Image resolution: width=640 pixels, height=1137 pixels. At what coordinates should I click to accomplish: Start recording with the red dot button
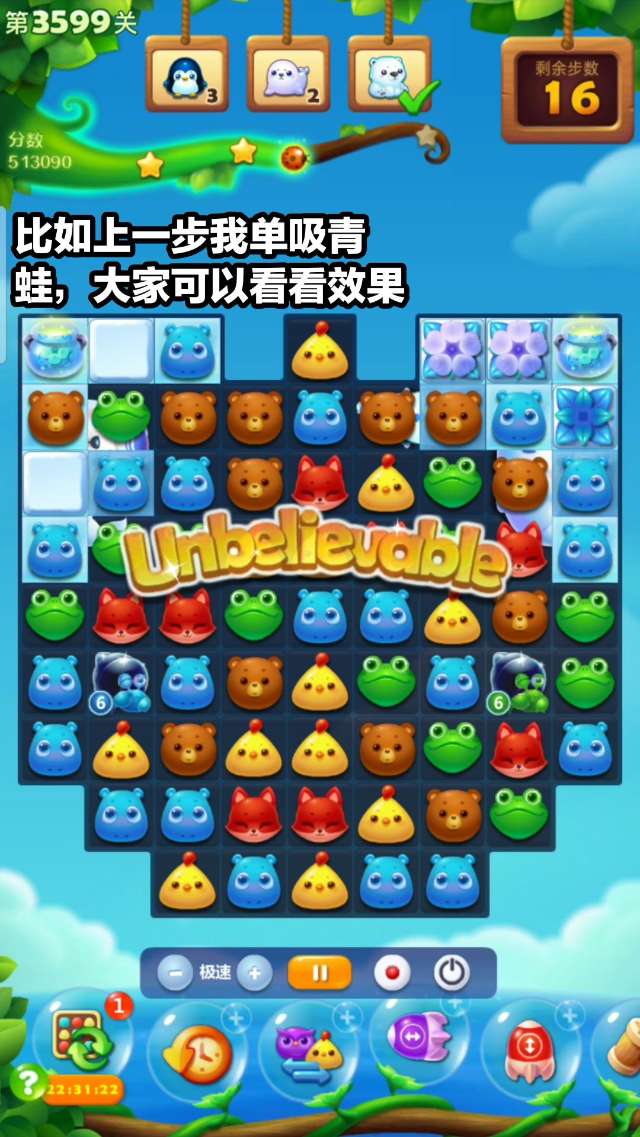tap(391, 972)
